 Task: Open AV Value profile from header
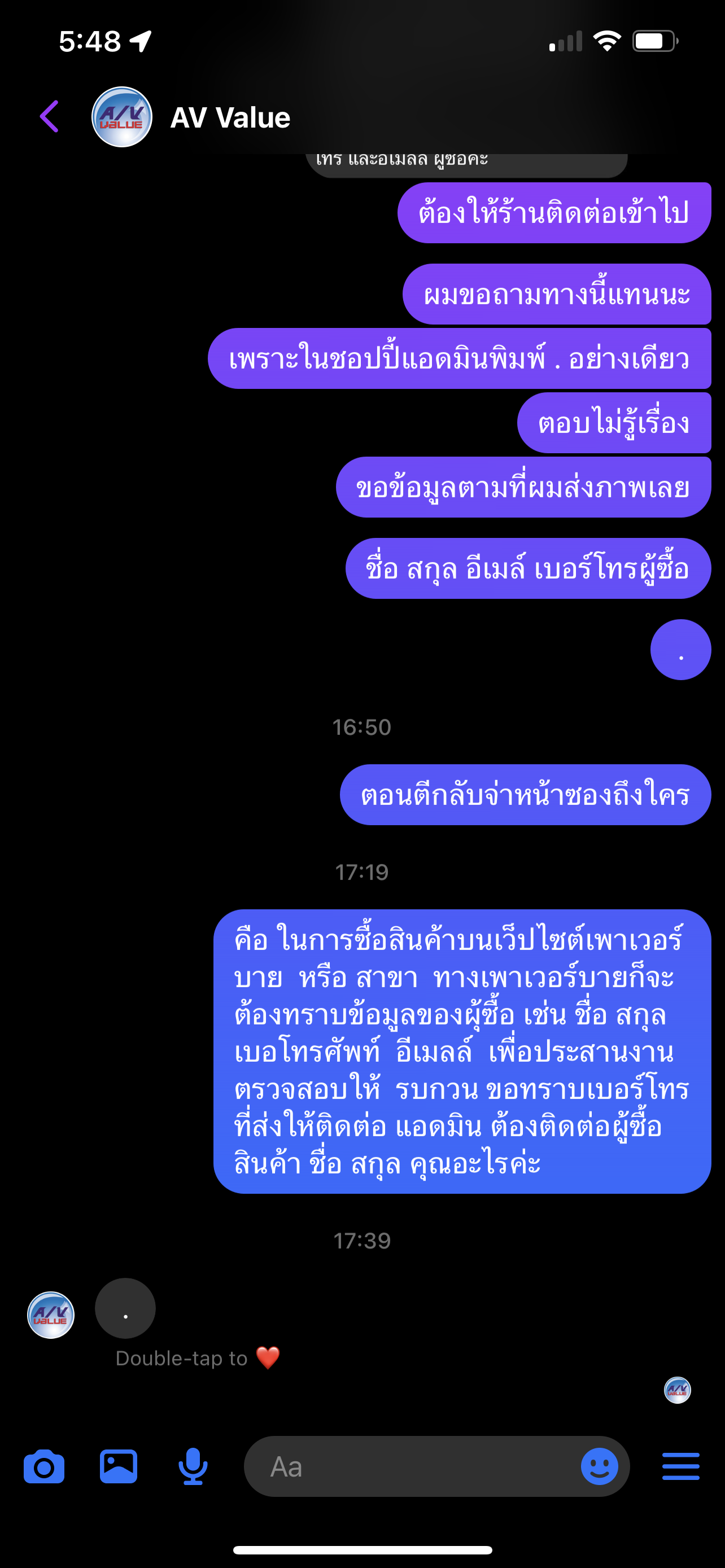click(x=229, y=117)
